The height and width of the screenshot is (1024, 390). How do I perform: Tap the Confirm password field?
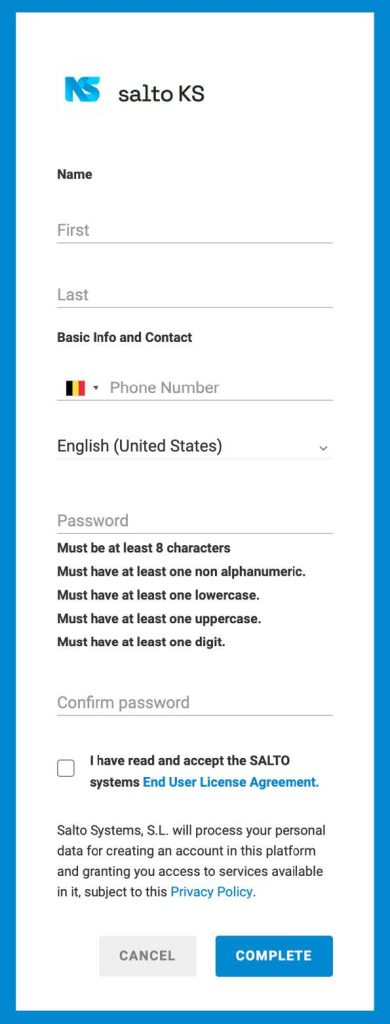[x=195, y=703]
